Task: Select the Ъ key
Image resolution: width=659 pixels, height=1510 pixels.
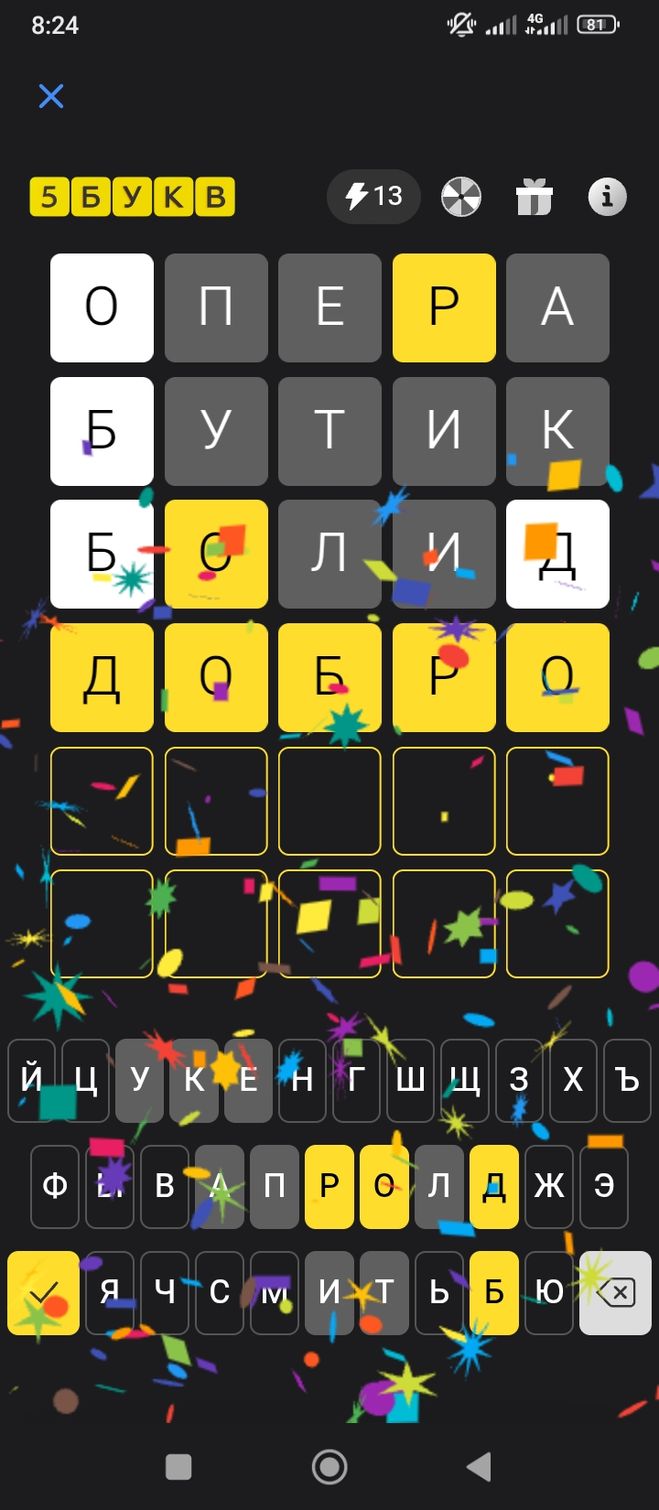Action: tap(627, 1080)
